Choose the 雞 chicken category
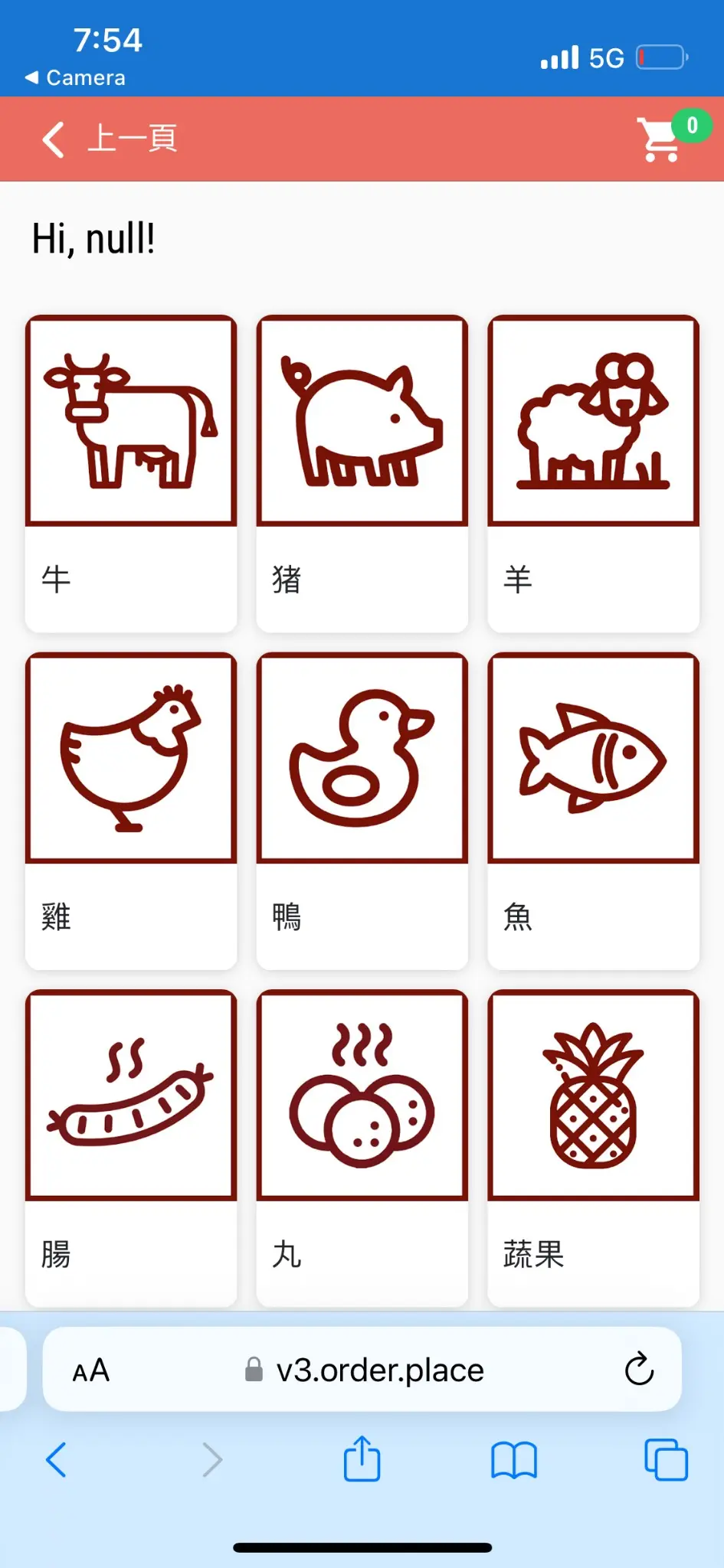This screenshot has height=1568, width=724. click(131, 811)
